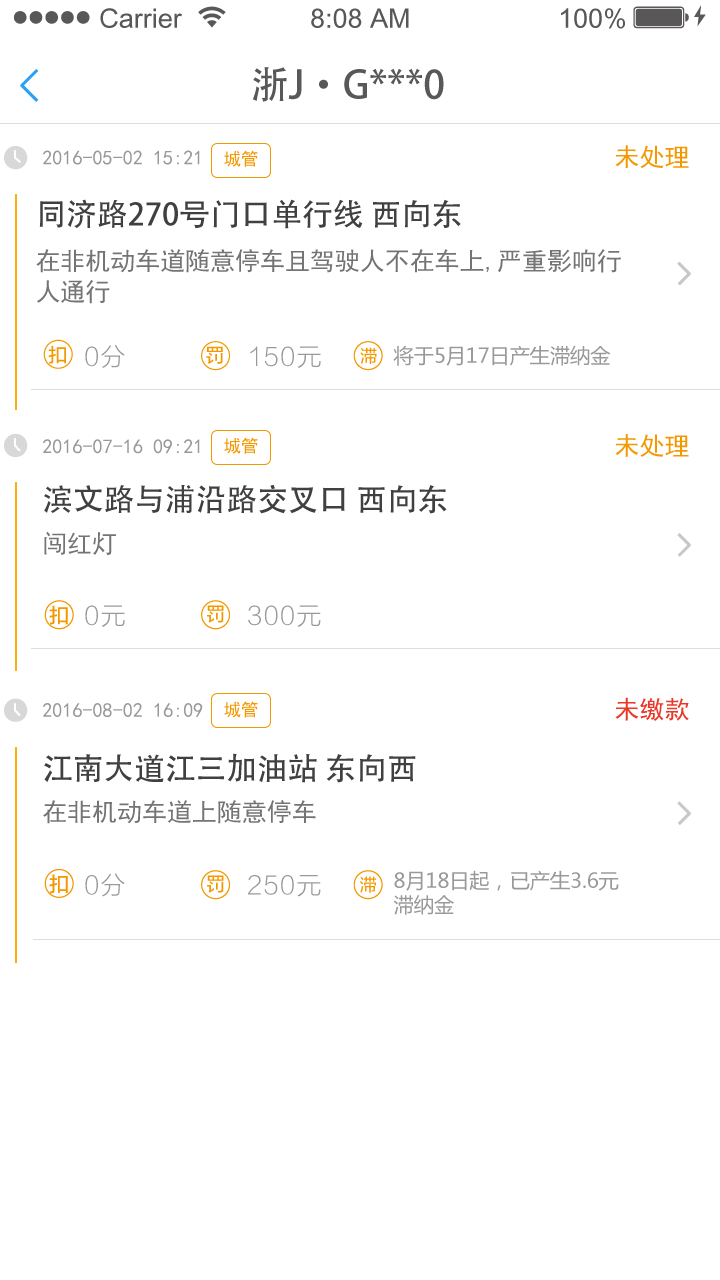Click the 滞 late-fee icon on first violation

coord(368,355)
